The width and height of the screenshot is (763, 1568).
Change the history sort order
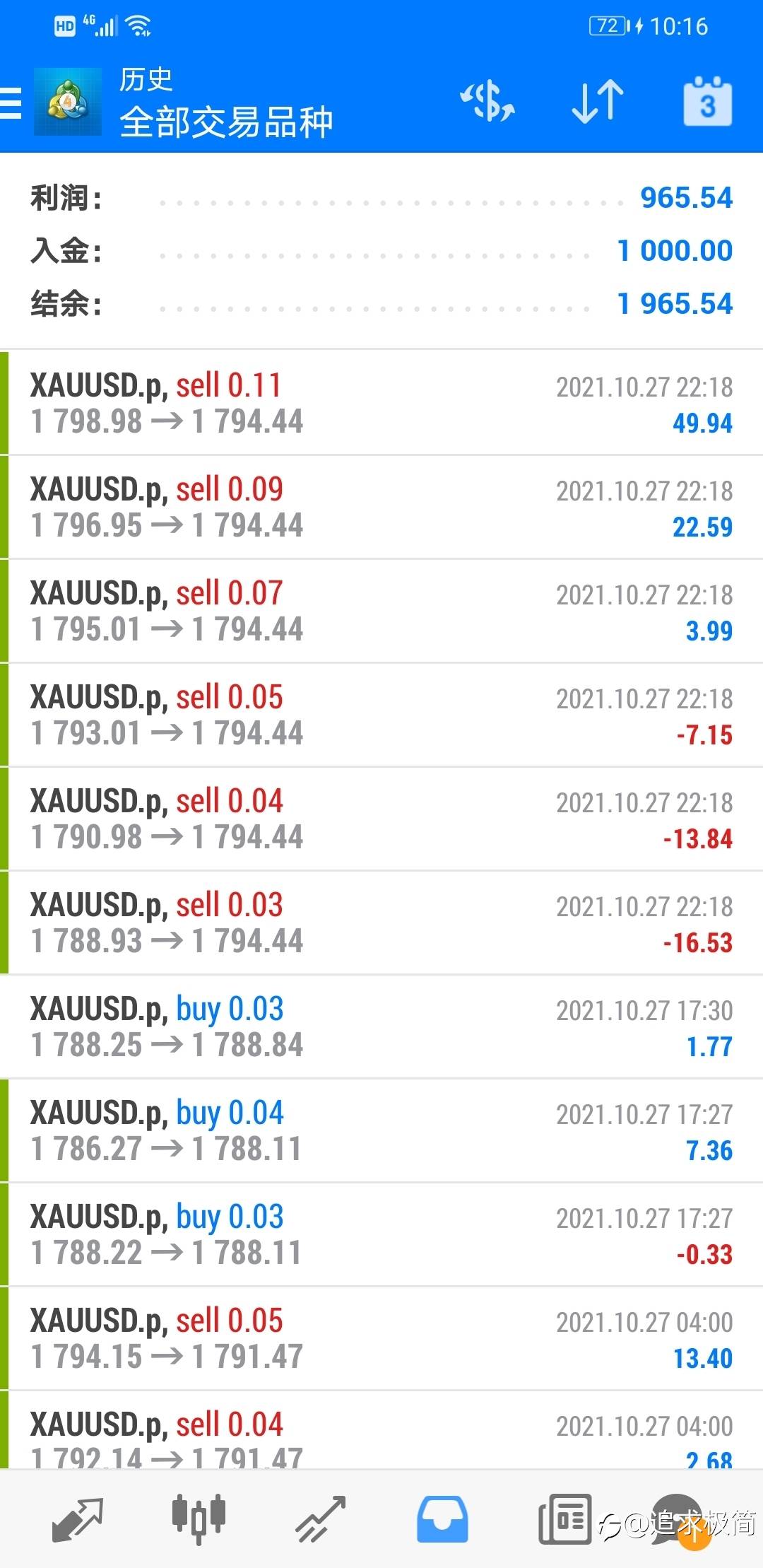coord(598,101)
